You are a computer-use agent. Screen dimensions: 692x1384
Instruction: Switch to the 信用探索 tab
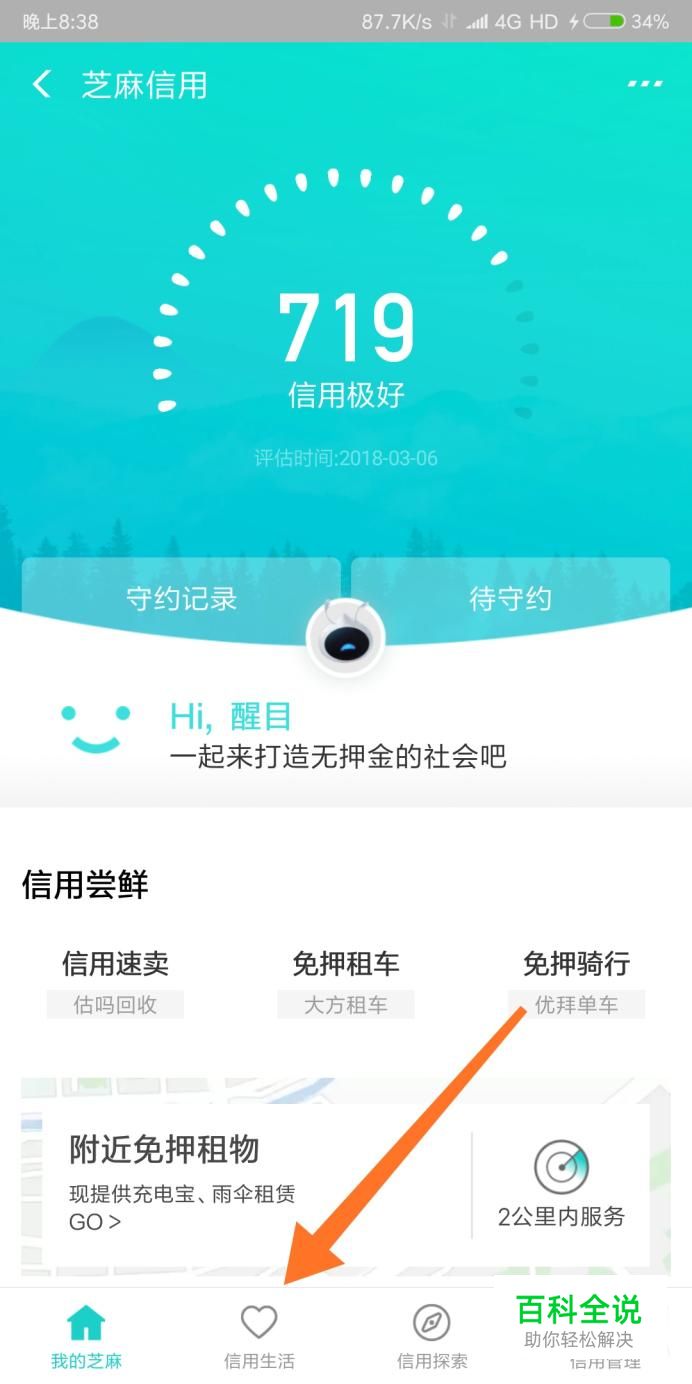tap(432, 1336)
